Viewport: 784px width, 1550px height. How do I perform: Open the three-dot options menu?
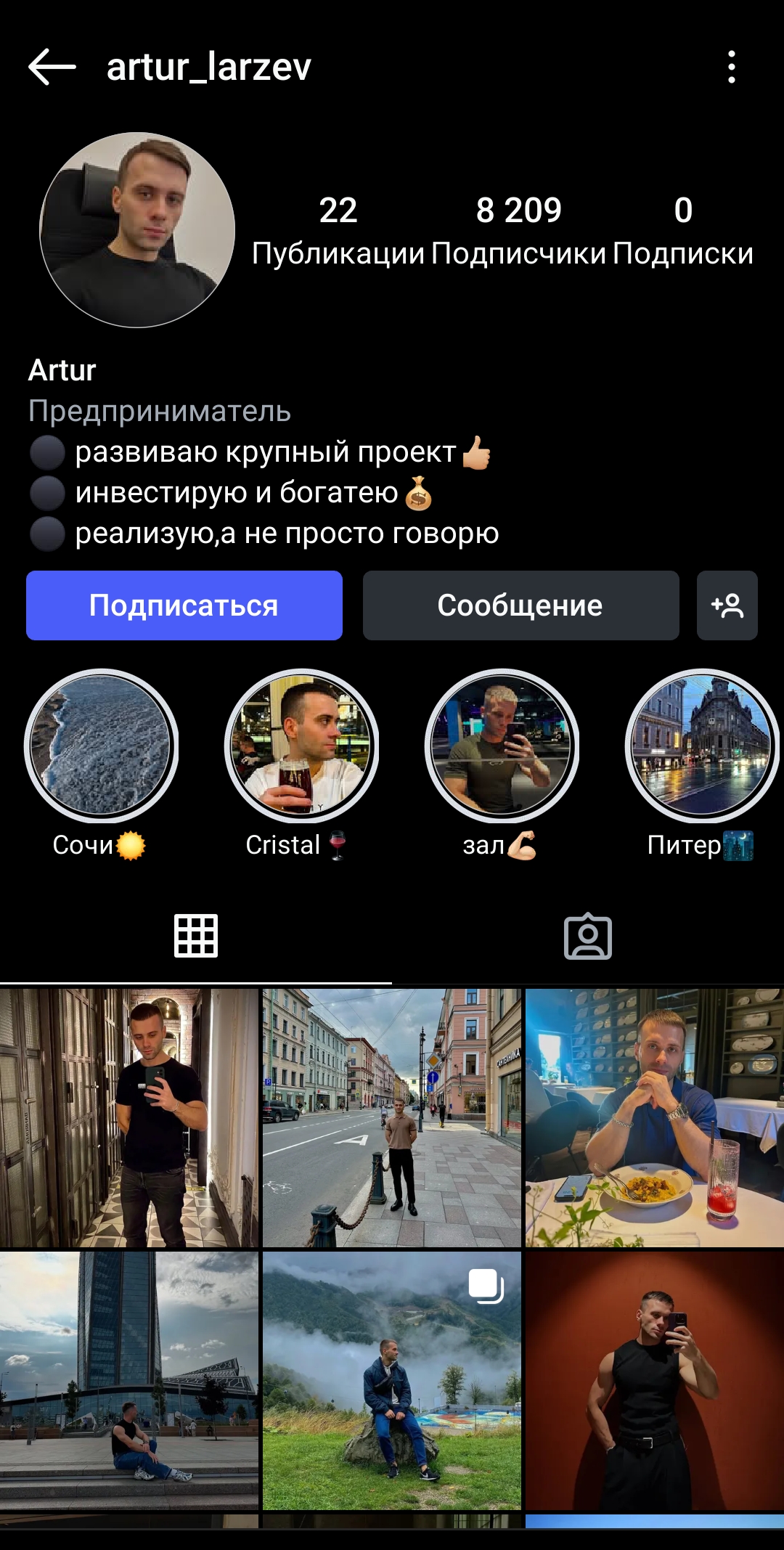(x=733, y=68)
